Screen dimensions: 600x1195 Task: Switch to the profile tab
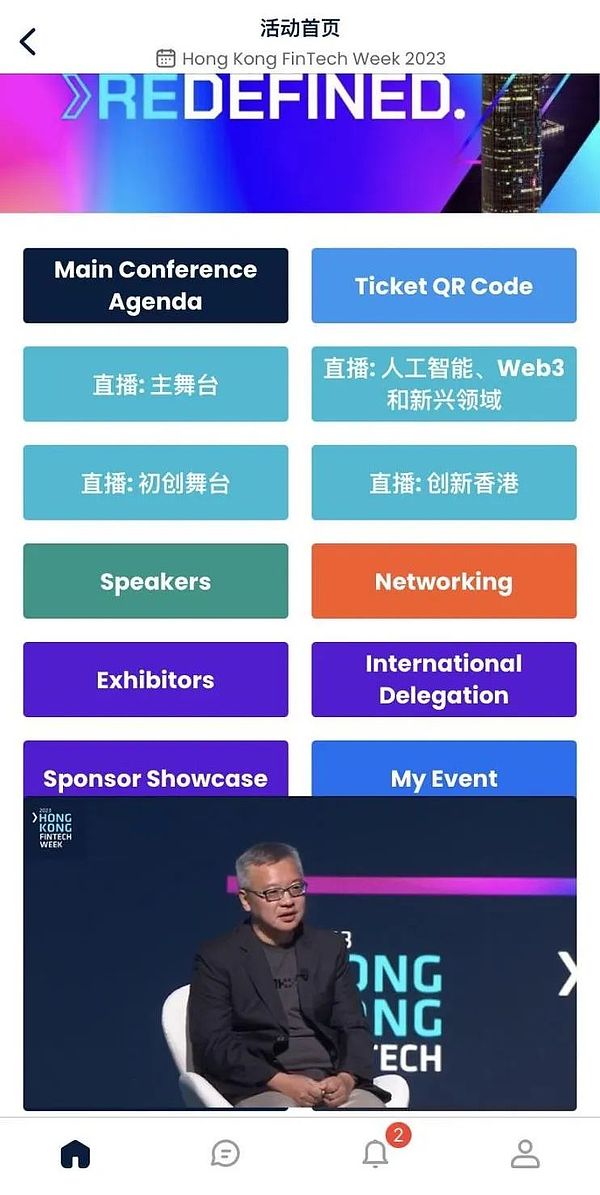pos(525,1154)
